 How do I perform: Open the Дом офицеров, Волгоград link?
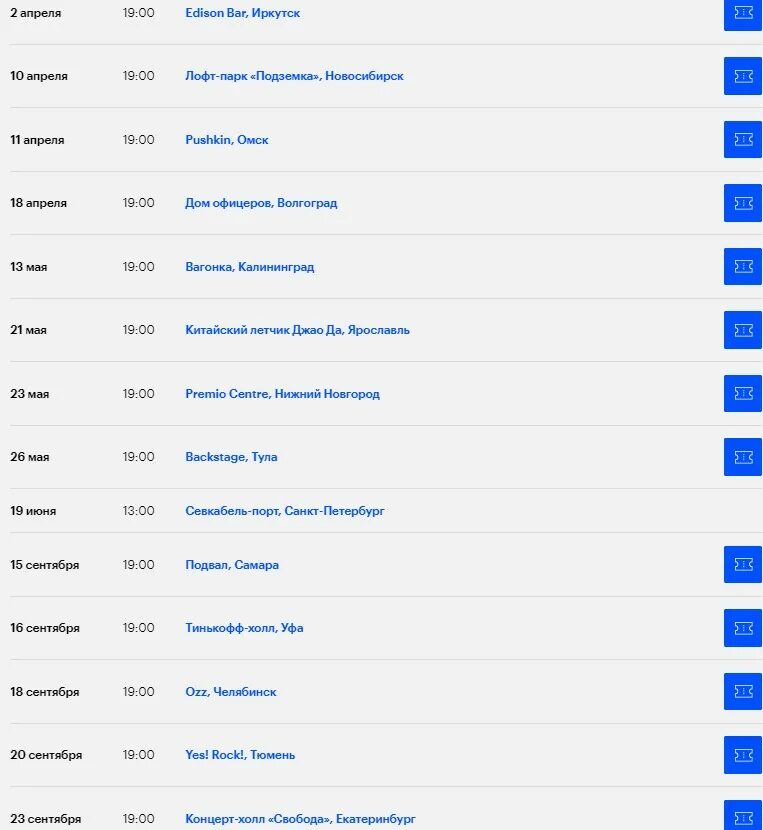261,203
